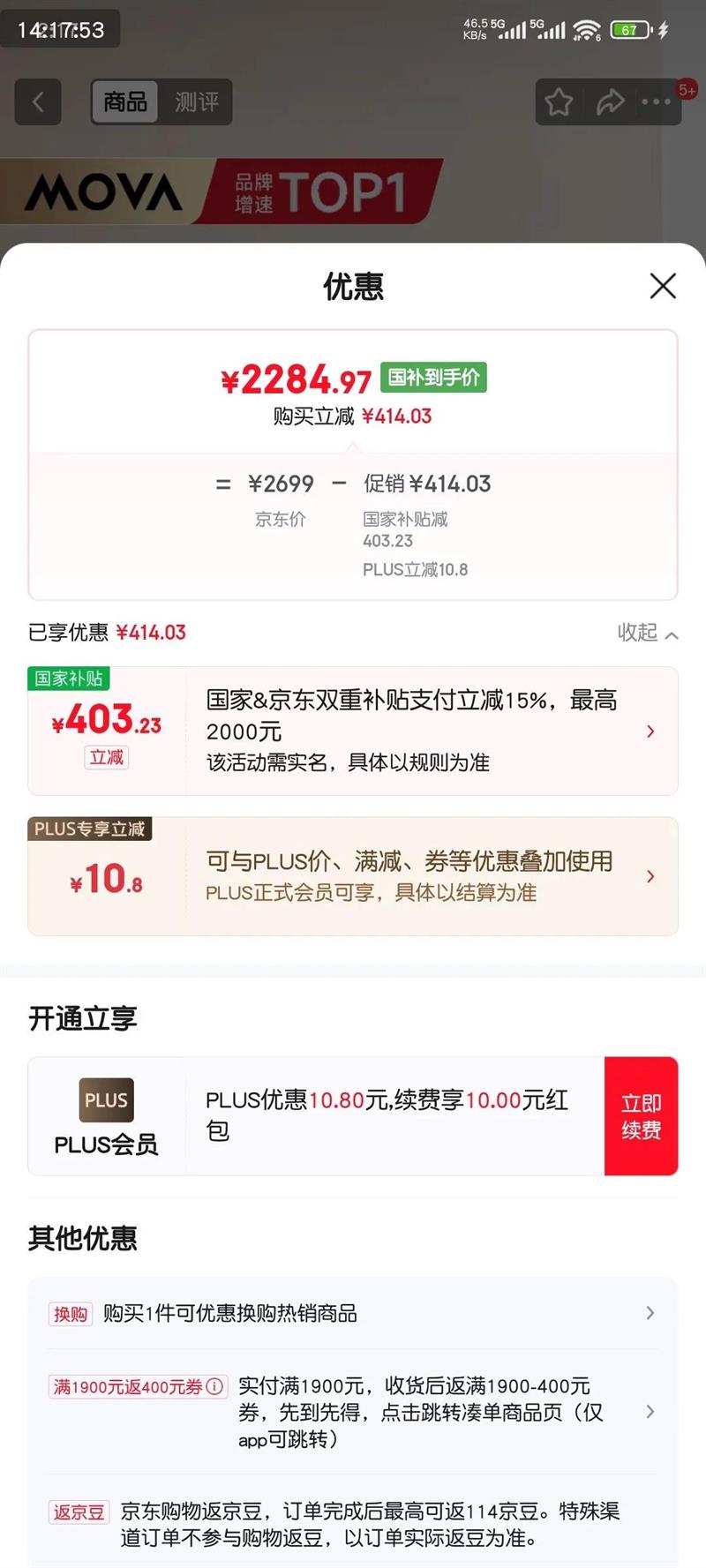Select the 商品 tab
This screenshot has width=706, height=1568.
[125, 102]
